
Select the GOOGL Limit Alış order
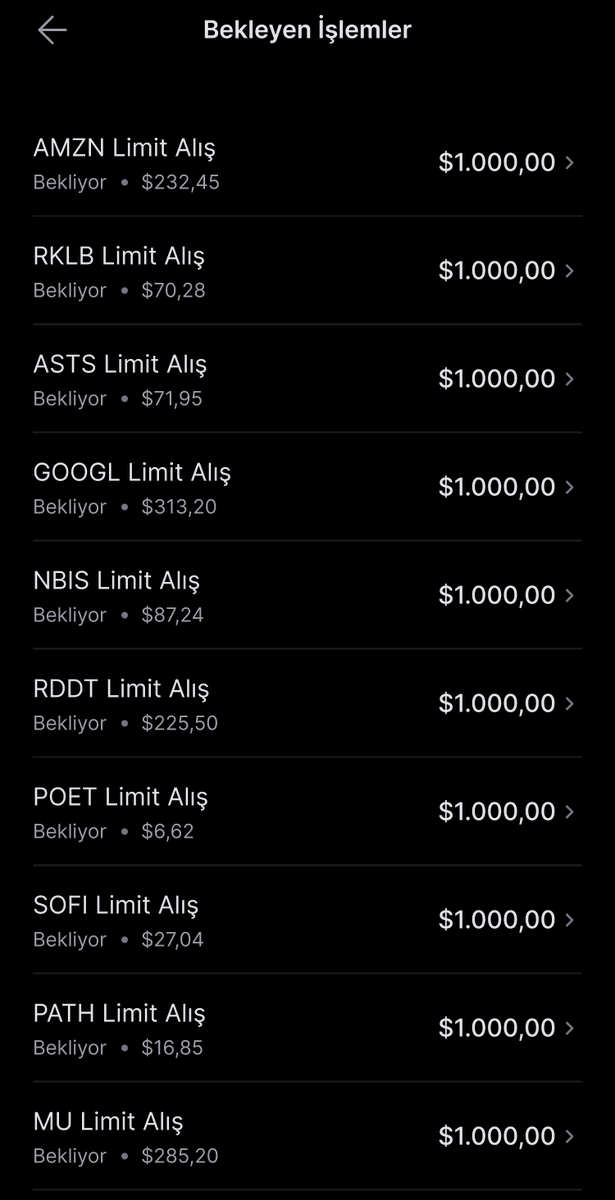pyautogui.click(x=306, y=487)
